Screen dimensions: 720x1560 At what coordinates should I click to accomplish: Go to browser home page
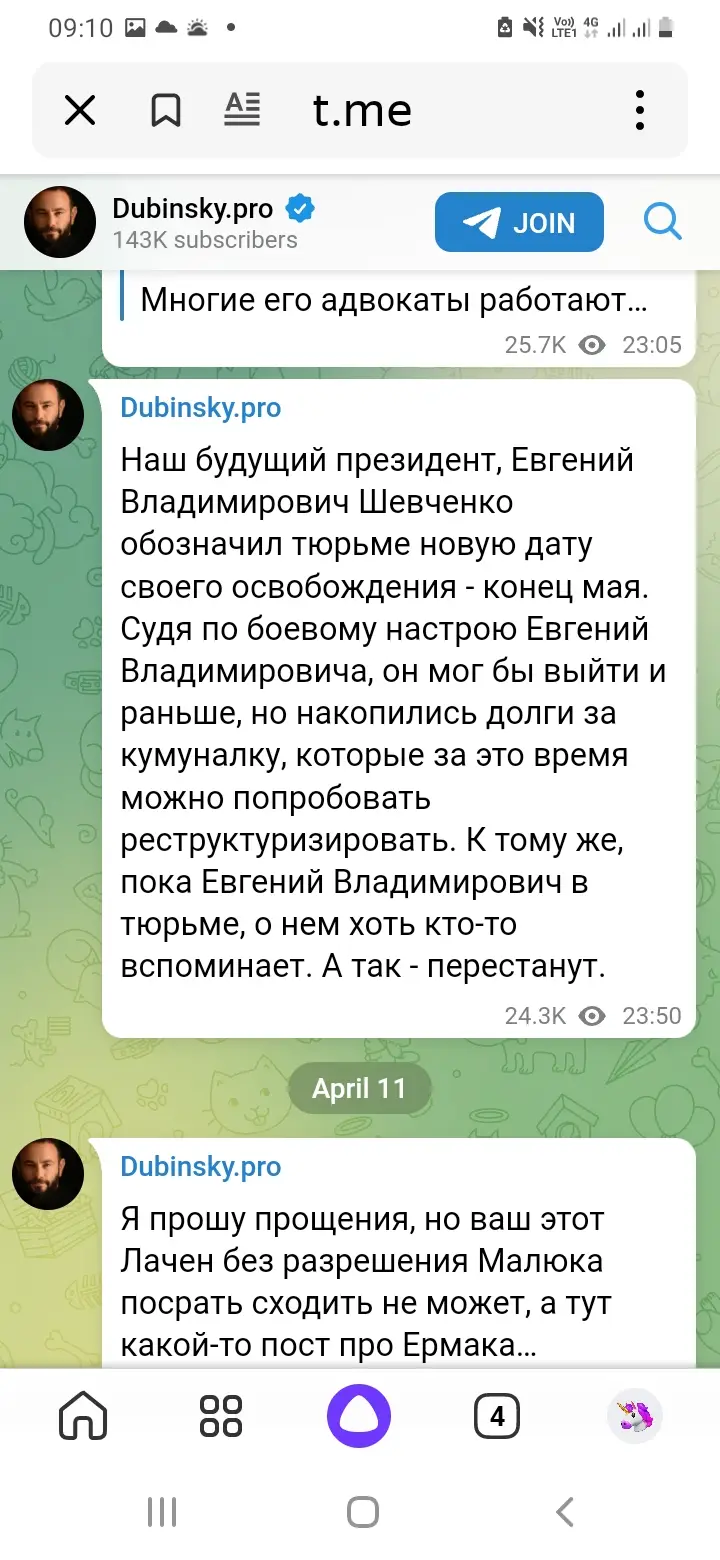point(83,1417)
